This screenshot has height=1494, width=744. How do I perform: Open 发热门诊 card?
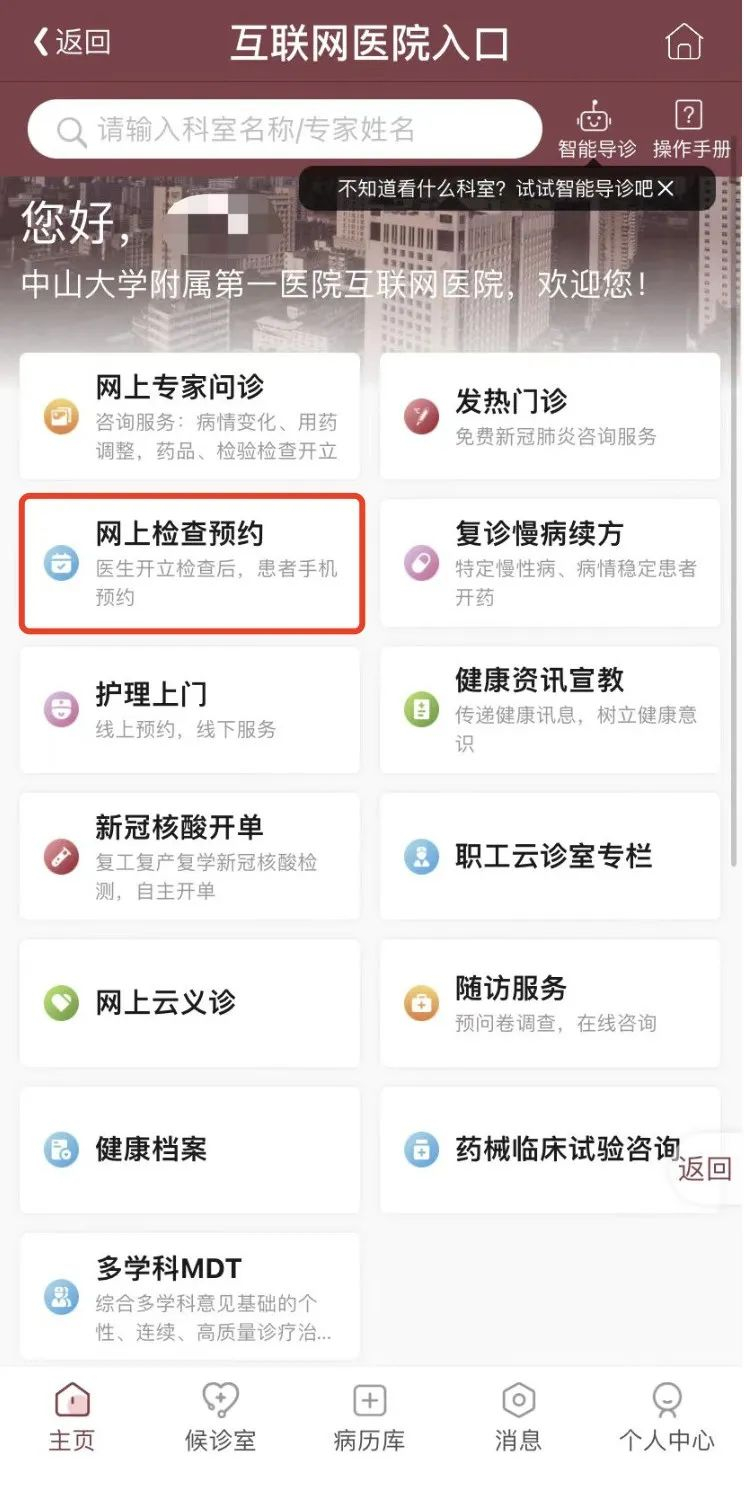pyautogui.click(x=550, y=417)
